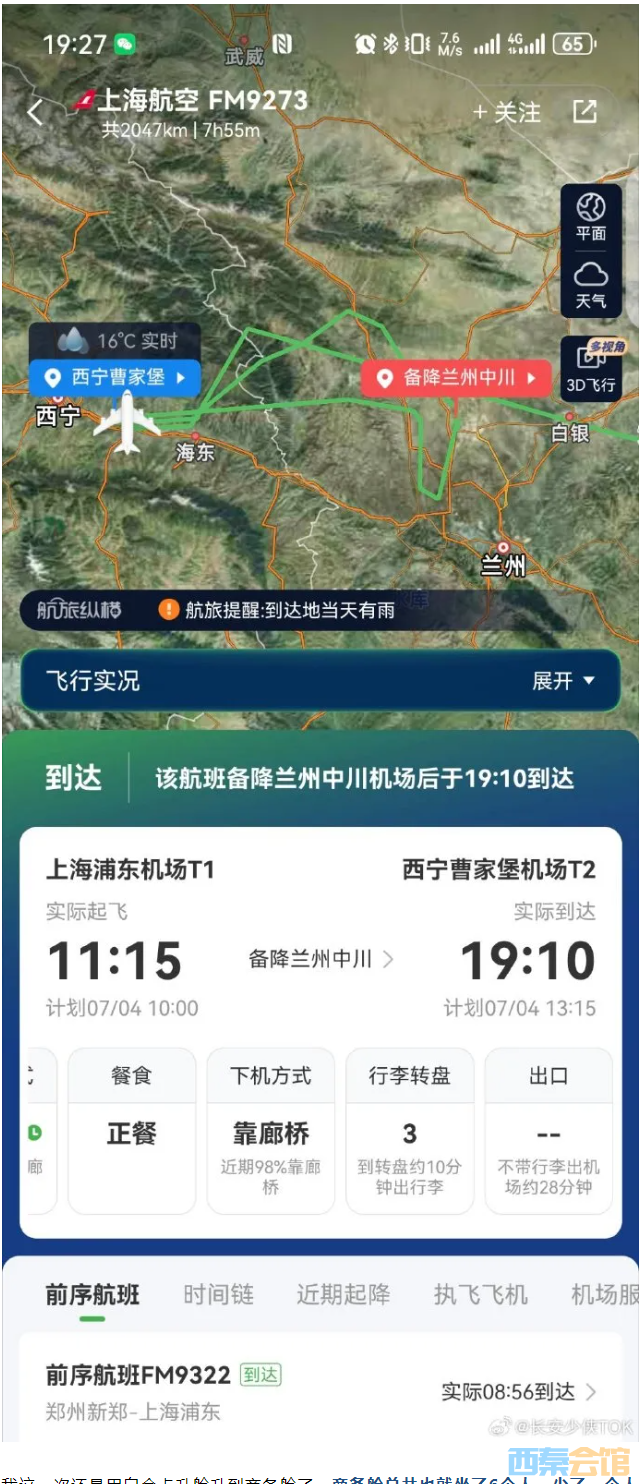The width and height of the screenshot is (639, 1484).
Task: Switch to the 执飞飞机 tab
Action: coord(480,1295)
